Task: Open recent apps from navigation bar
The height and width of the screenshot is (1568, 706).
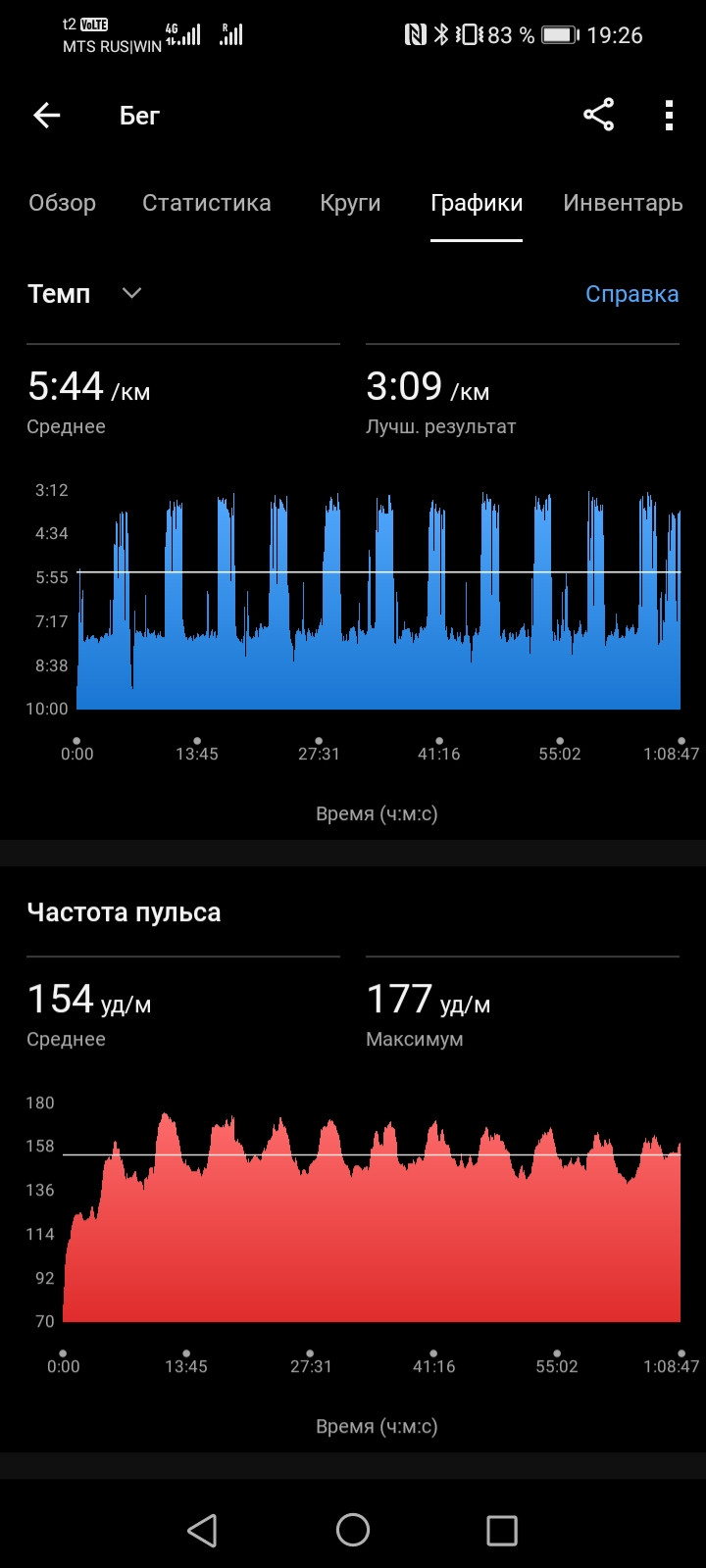Action: coord(502,1530)
